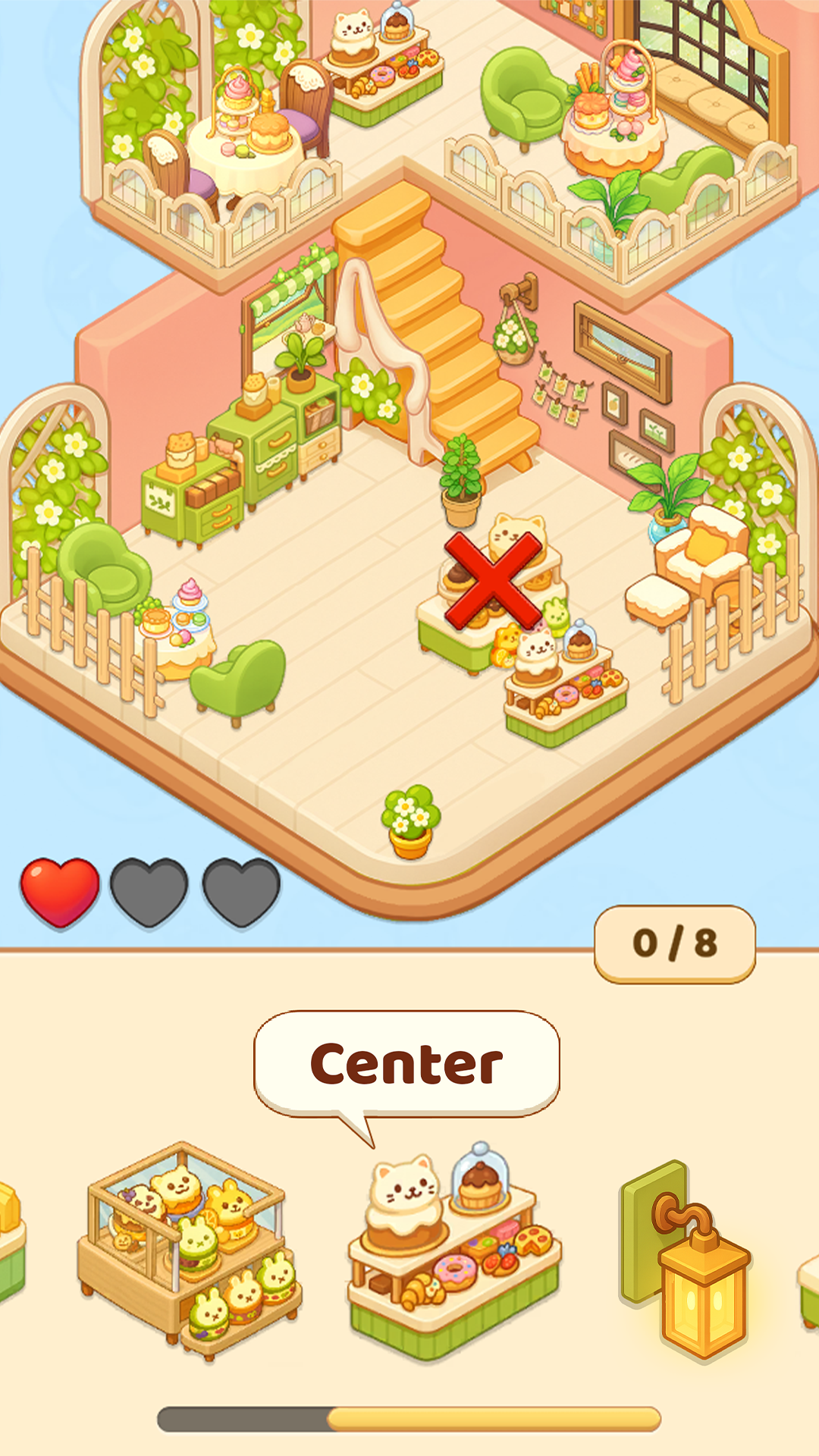819x1456 pixels.
Task: Choose the yellow wall lantern item
Action: 688,1259
